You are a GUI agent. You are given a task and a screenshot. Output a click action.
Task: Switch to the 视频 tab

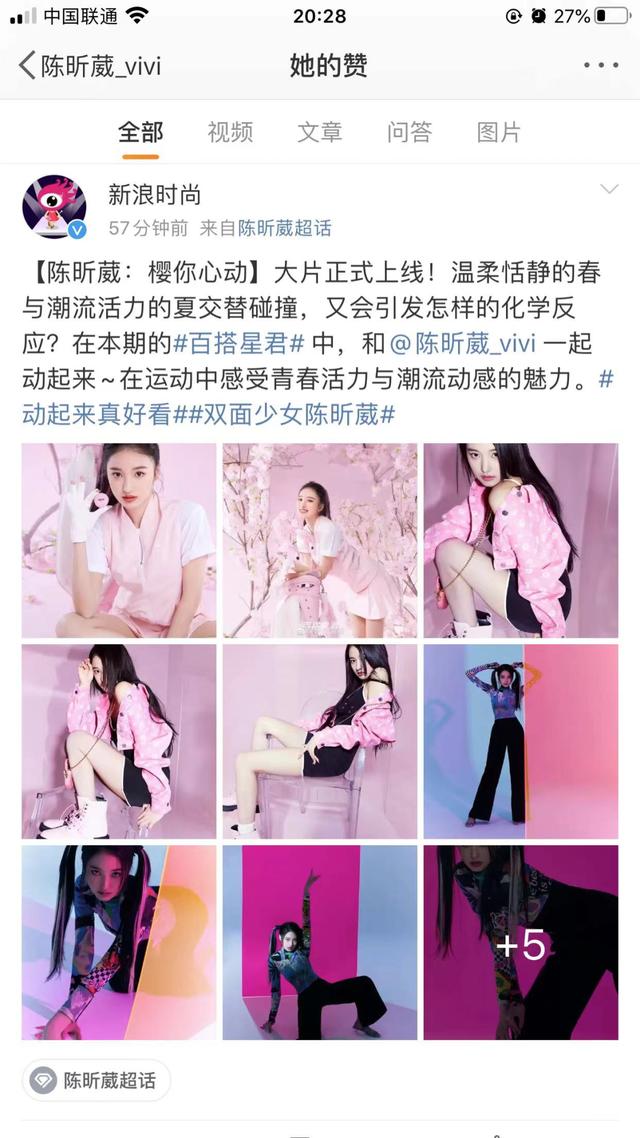(230, 132)
